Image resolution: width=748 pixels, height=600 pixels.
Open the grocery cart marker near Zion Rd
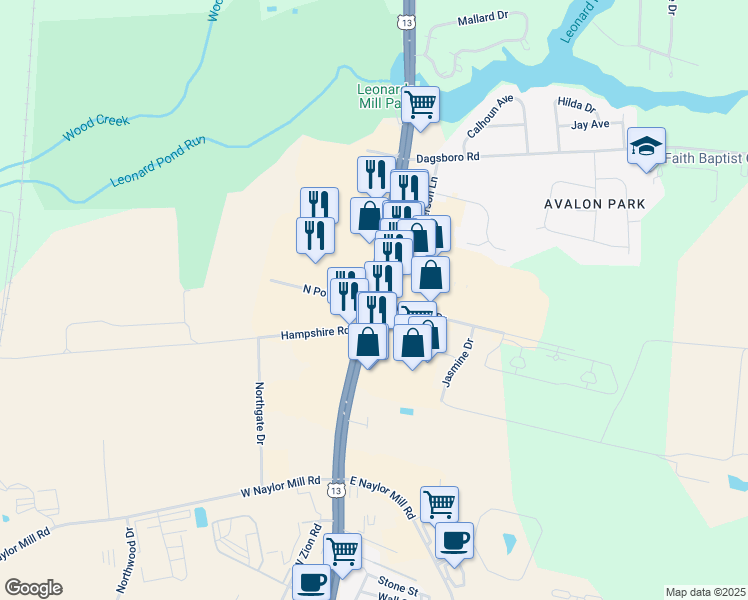(x=342, y=551)
